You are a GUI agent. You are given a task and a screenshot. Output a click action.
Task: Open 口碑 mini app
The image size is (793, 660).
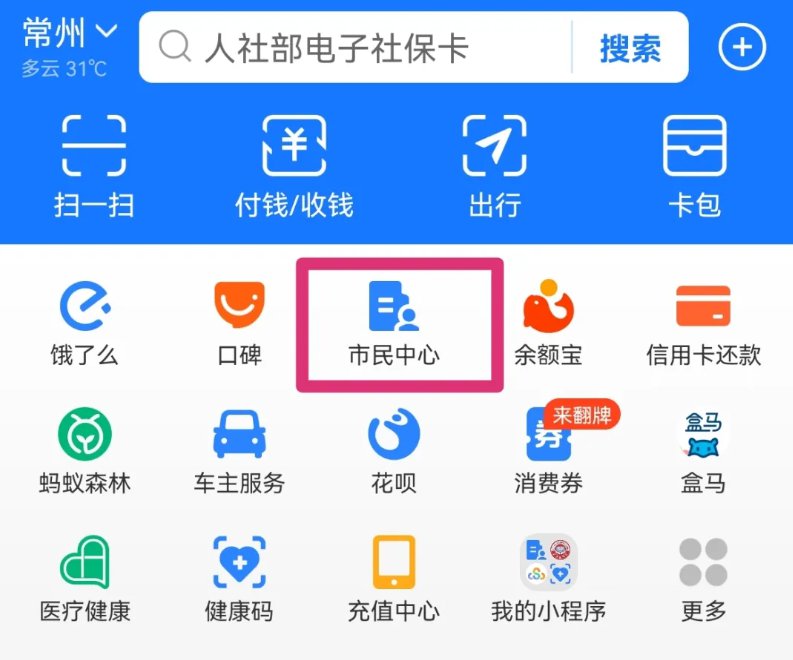[x=239, y=322]
